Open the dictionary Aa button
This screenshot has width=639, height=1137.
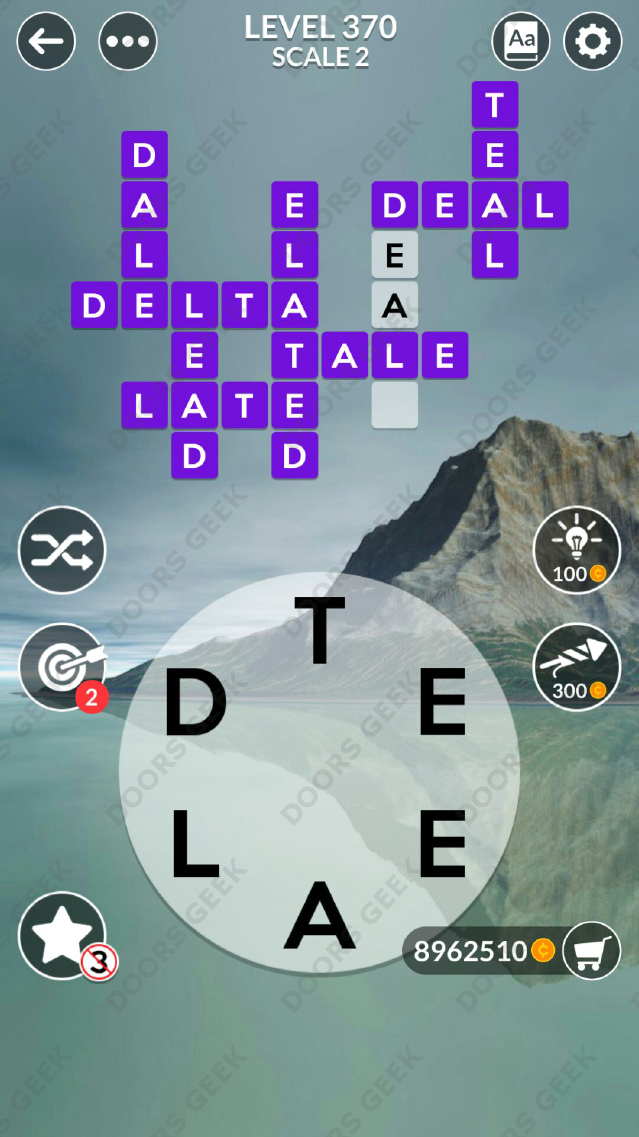(521, 41)
